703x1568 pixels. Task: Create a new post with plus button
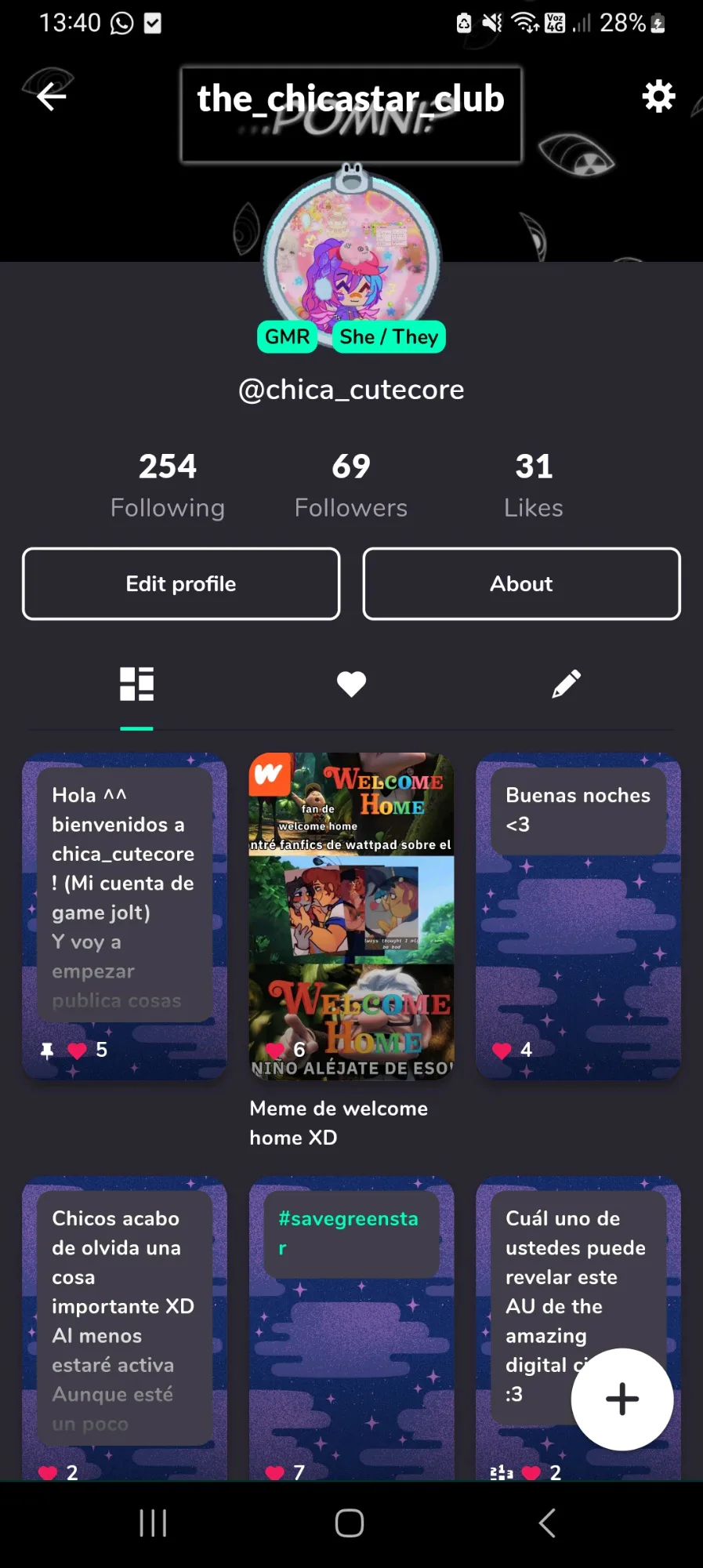pos(622,1399)
